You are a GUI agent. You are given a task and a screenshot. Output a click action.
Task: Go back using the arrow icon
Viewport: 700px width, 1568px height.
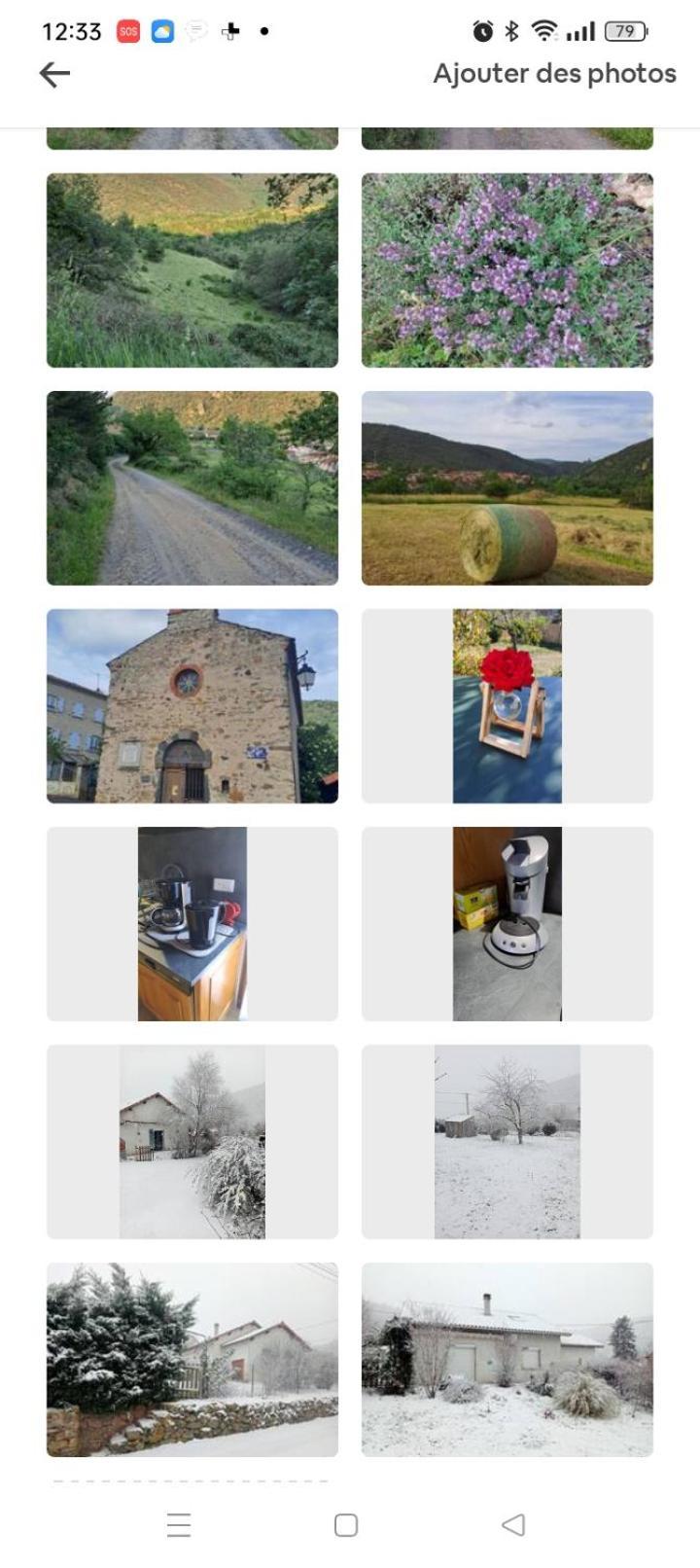tap(54, 74)
